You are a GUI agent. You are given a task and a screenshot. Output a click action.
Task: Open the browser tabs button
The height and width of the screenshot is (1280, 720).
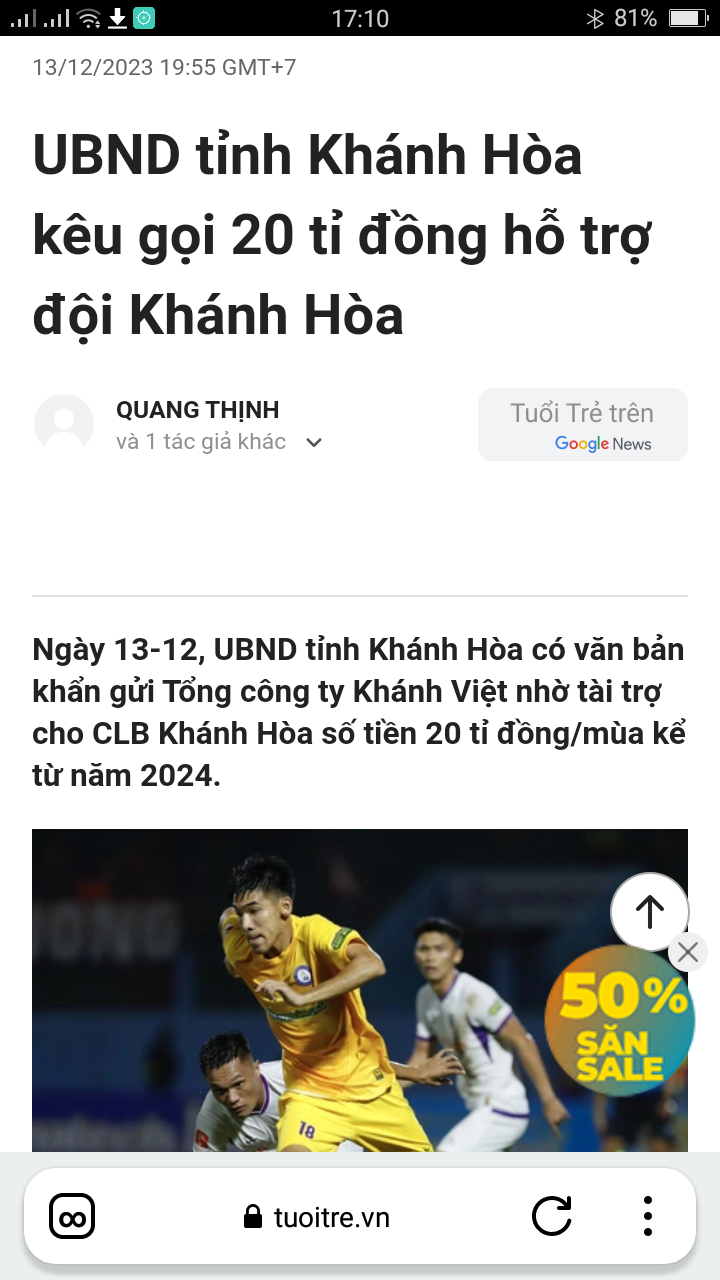(72, 1217)
